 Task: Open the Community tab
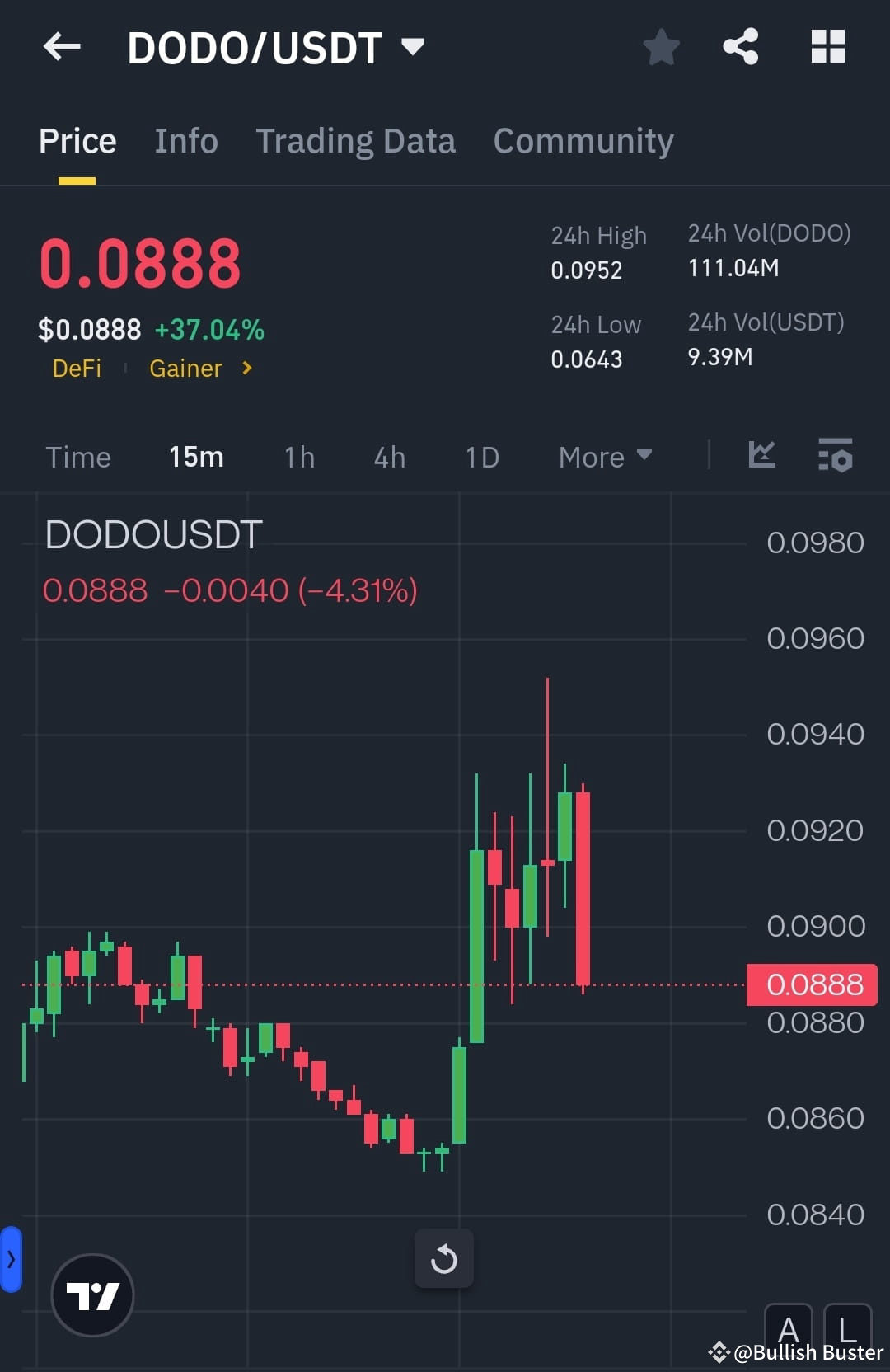tap(583, 140)
